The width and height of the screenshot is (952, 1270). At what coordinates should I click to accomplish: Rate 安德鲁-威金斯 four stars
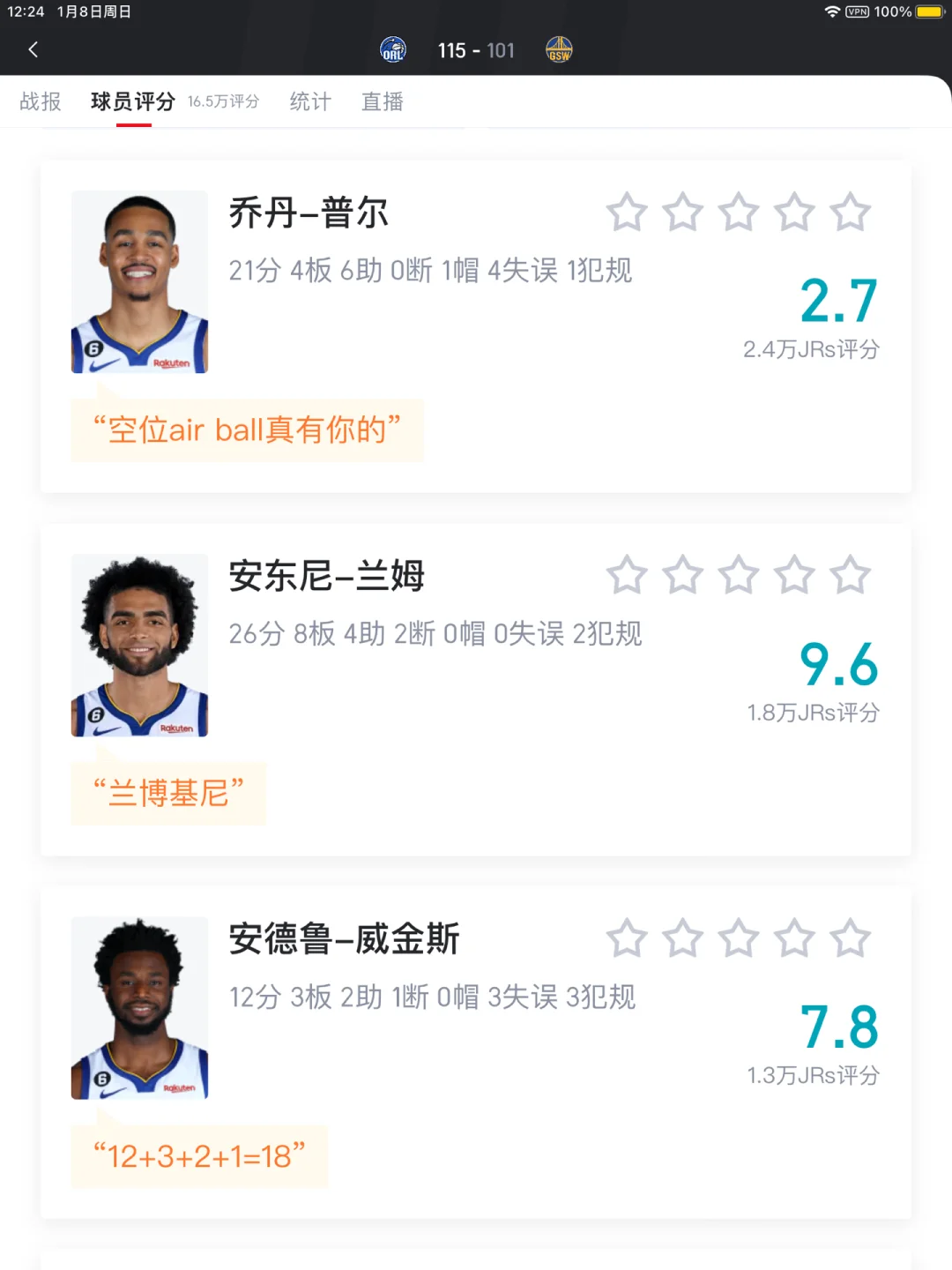(x=794, y=938)
